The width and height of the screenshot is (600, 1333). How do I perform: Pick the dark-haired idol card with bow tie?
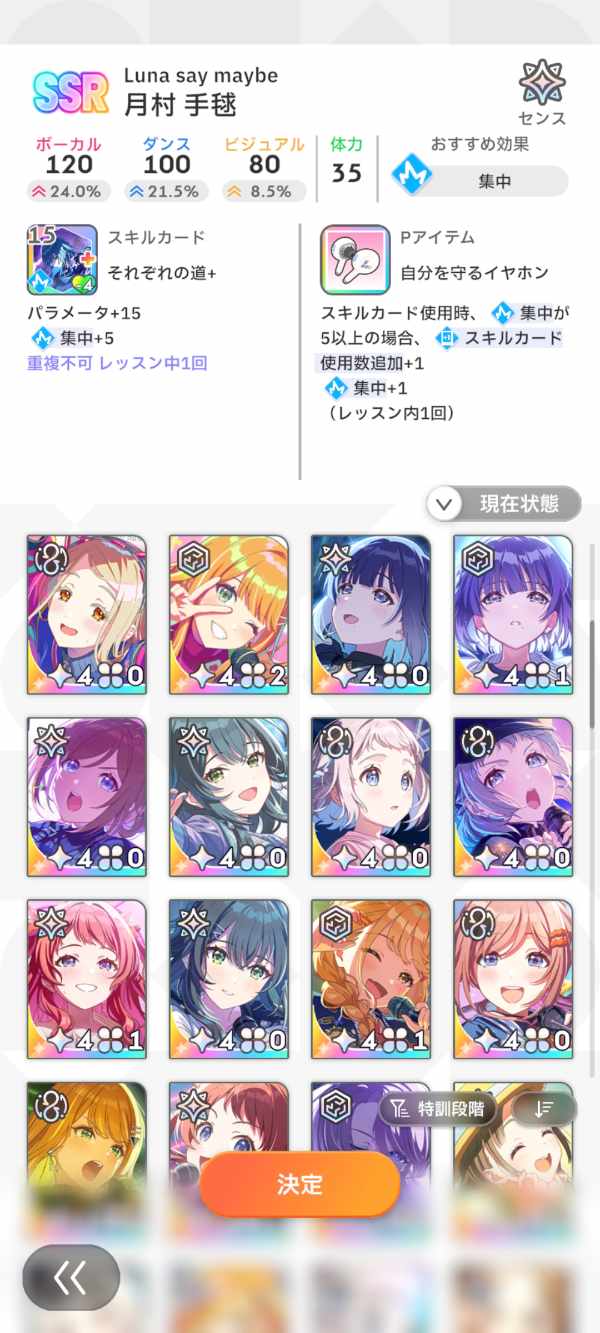371,613
